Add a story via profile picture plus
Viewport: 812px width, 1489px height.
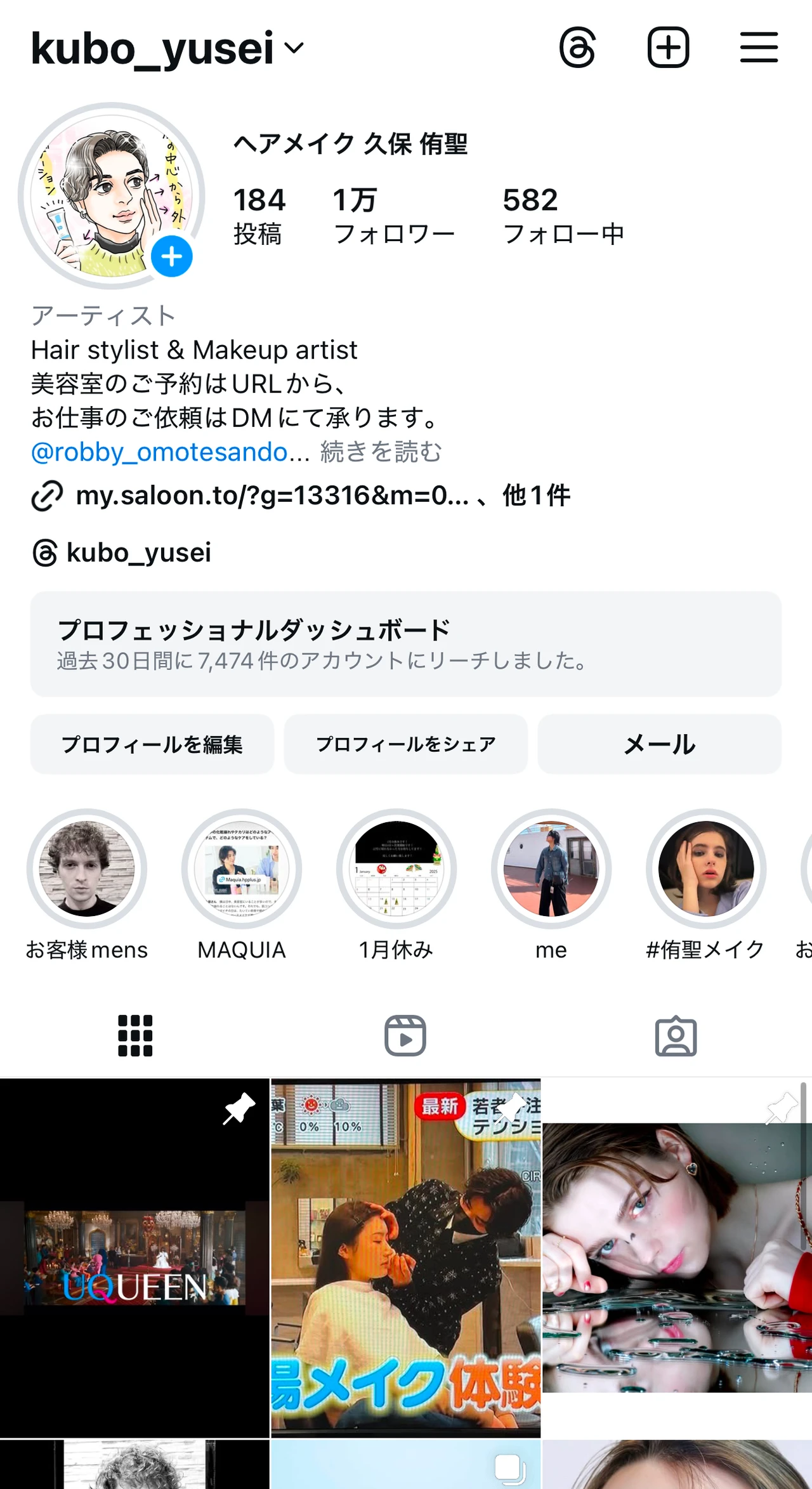(172, 257)
